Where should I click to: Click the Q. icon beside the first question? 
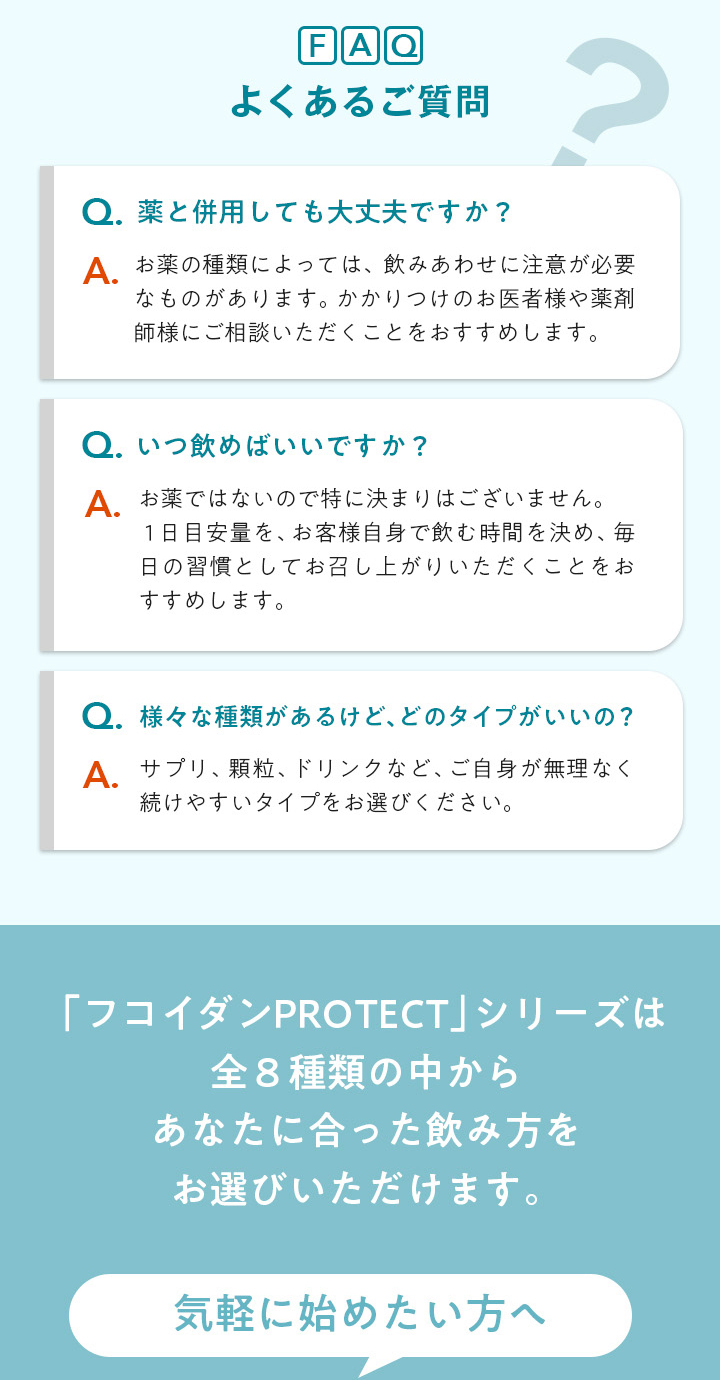97,207
